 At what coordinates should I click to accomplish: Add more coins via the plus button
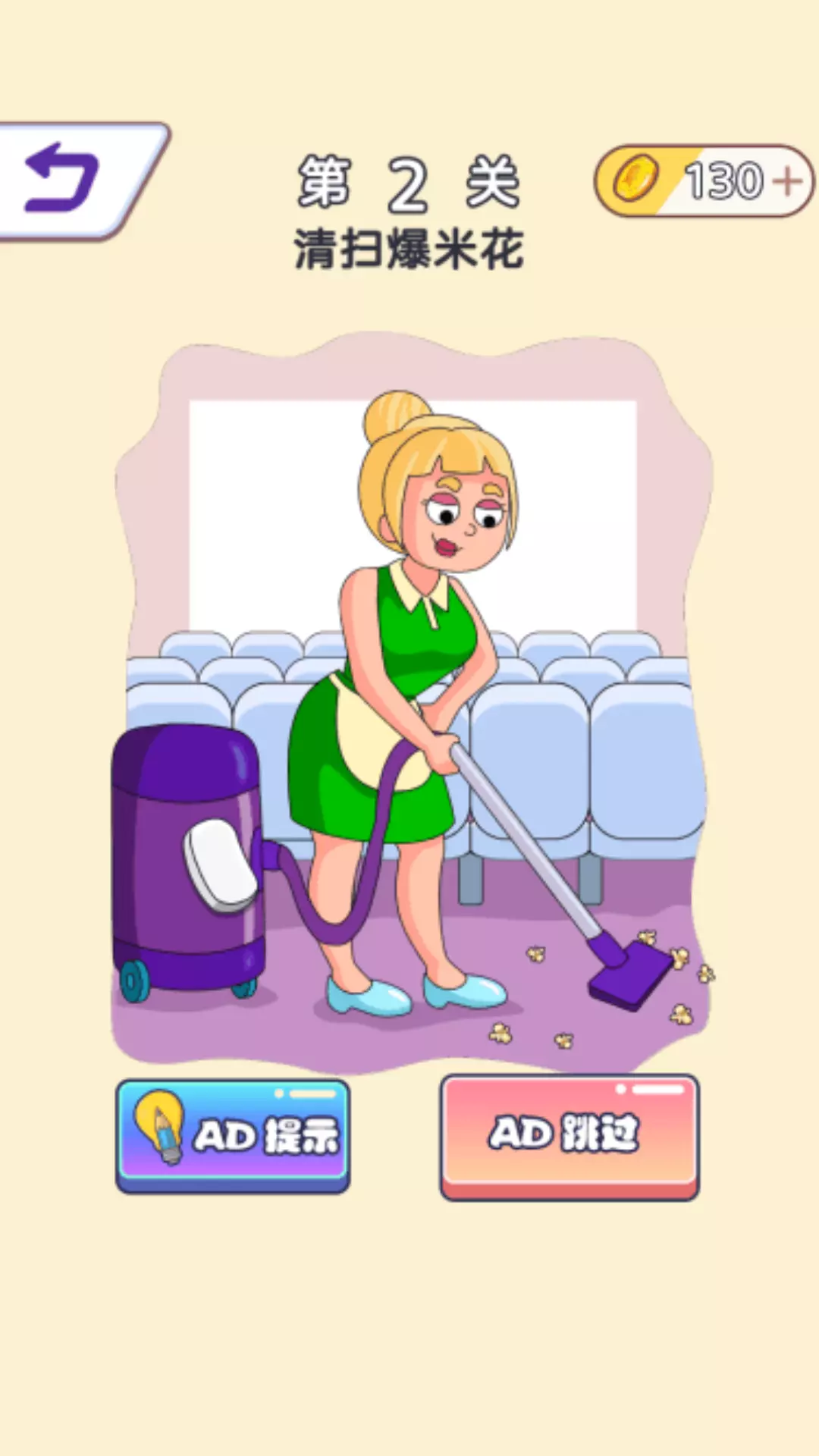(788, 181)
